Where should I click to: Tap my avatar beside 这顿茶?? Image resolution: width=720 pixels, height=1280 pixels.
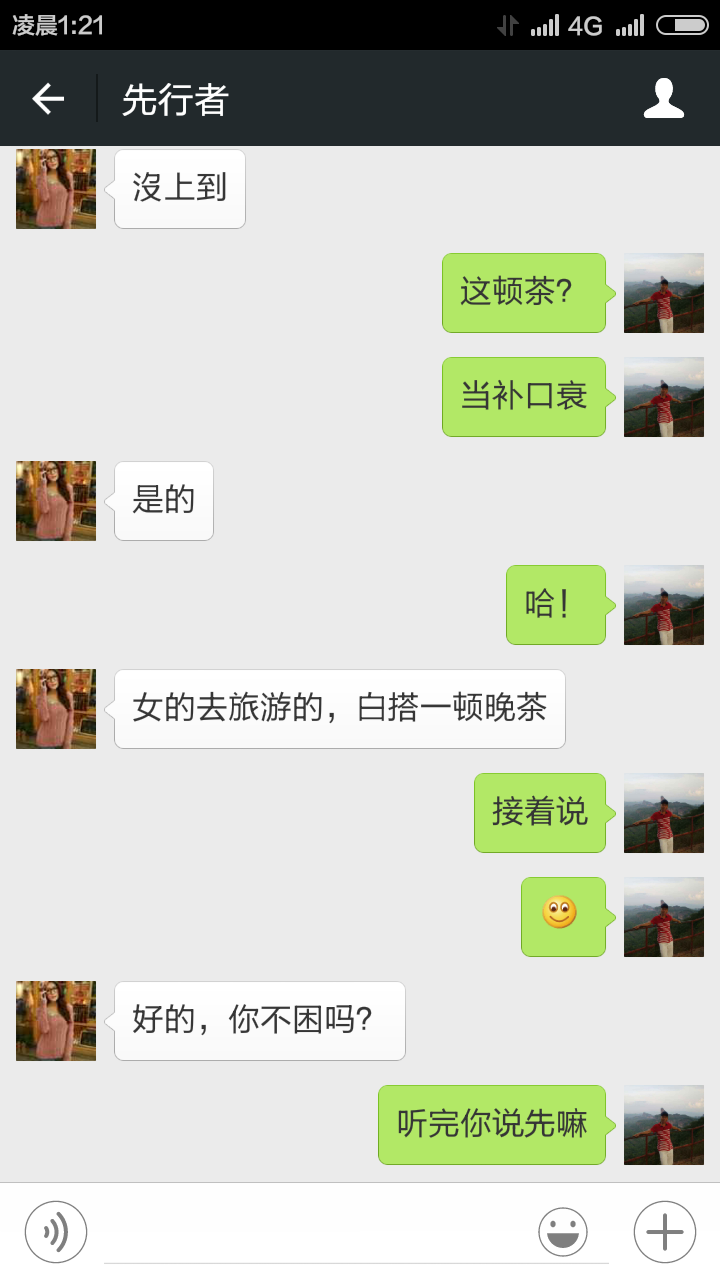coord(664,293)
